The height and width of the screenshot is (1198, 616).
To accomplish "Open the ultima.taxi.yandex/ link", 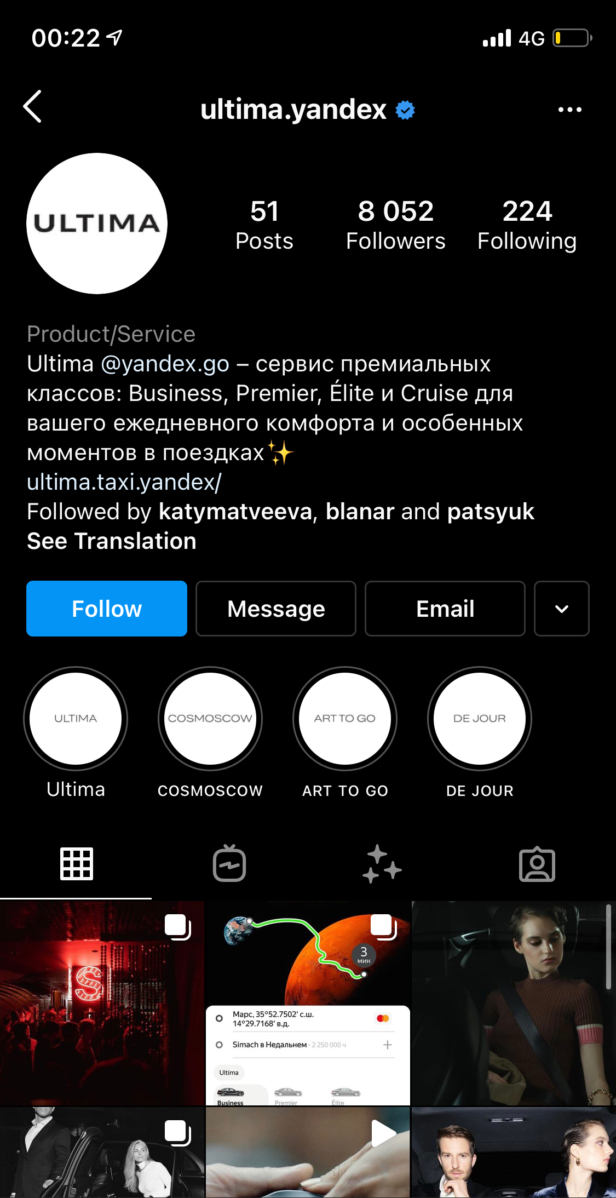I will (124, 482).
